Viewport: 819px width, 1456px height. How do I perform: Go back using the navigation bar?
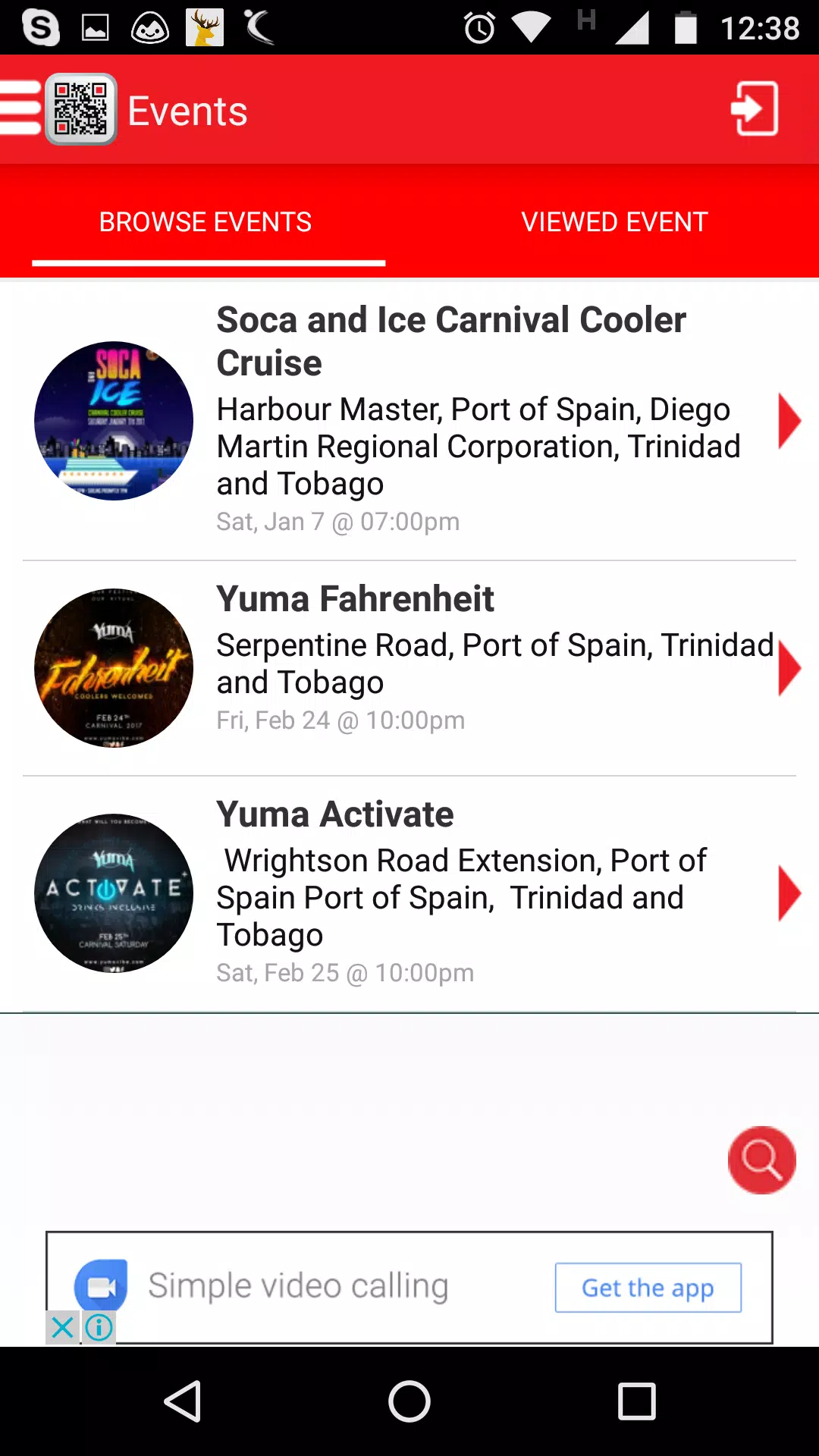183,1401
